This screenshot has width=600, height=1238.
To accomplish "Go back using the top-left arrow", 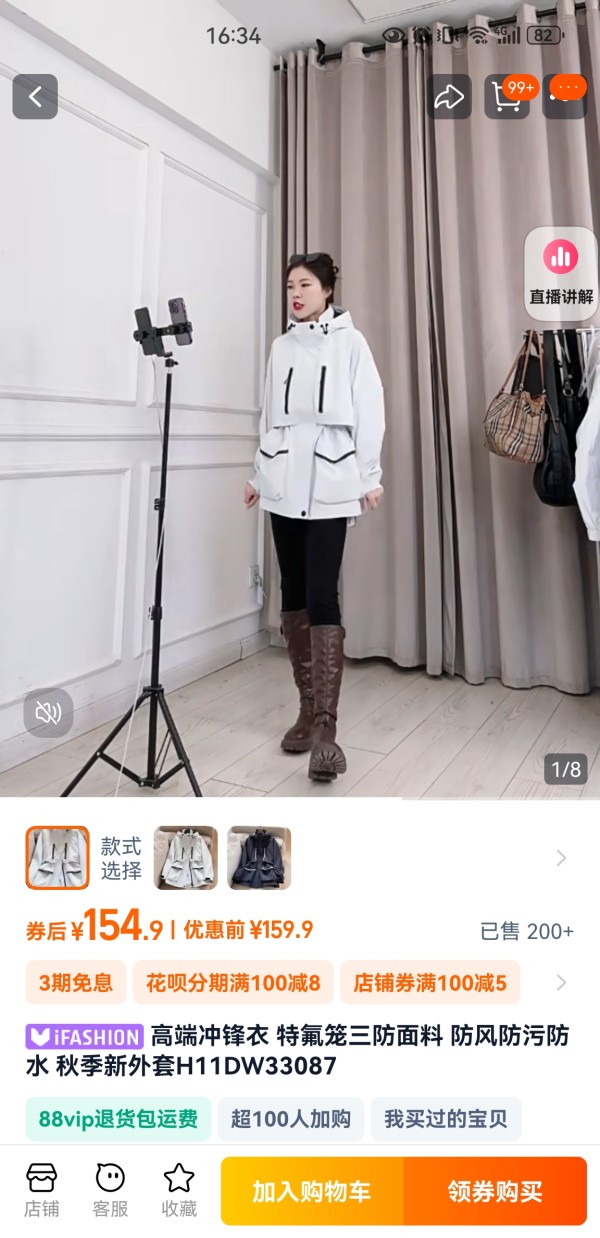I will (35, 97).
